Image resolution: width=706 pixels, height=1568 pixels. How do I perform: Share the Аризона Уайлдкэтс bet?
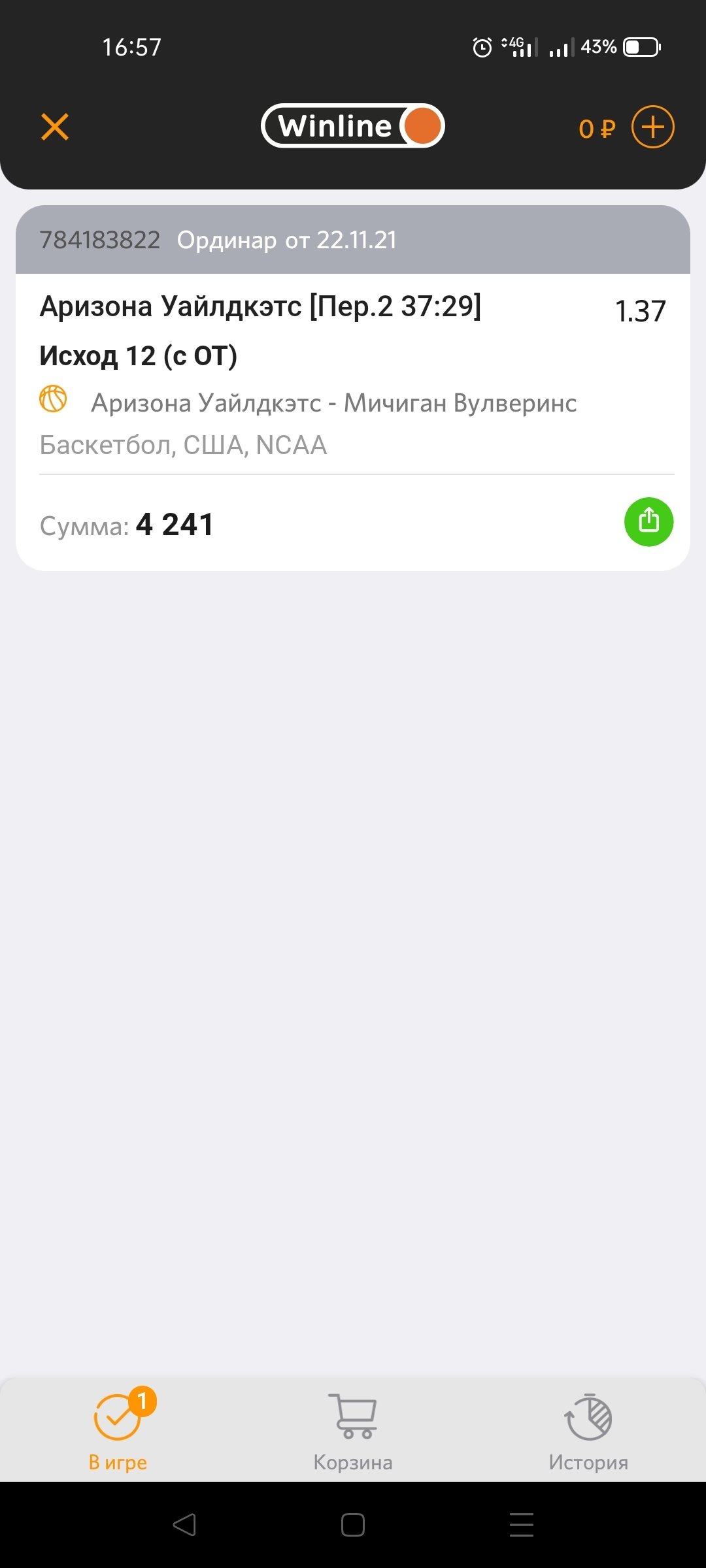648,521
